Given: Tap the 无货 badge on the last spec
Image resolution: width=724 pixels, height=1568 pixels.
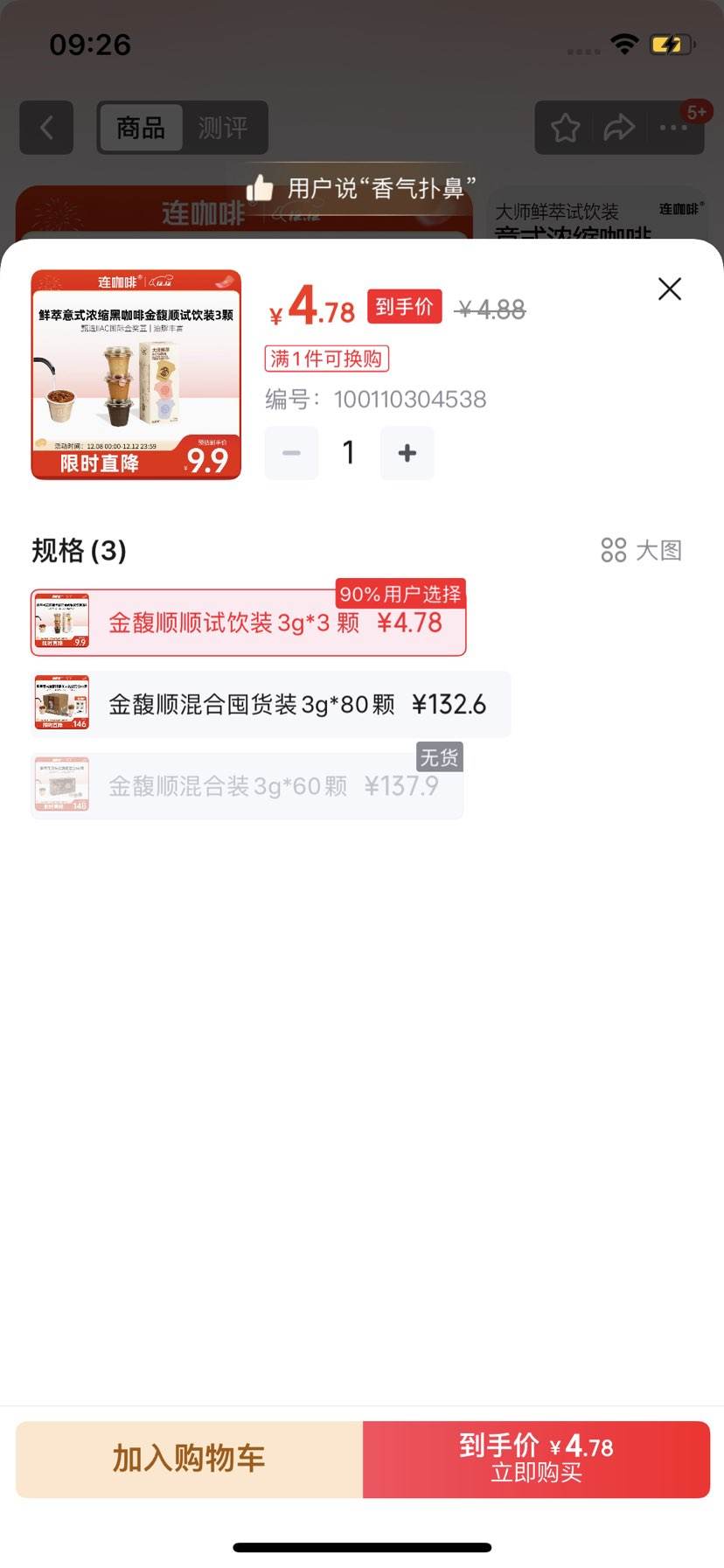Looking at the screenshot, I should (x=441, y=757).
